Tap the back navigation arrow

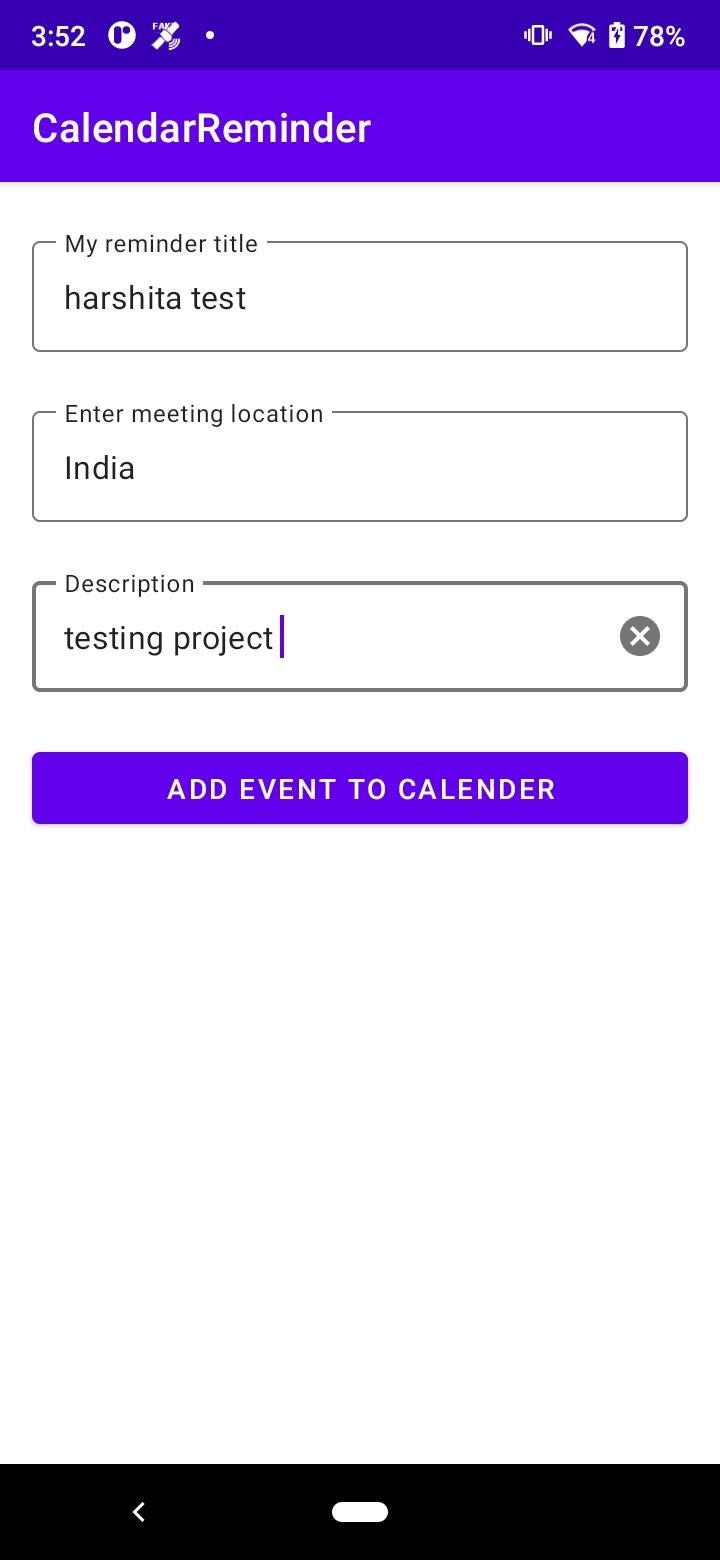click(x=138, y=1512)
